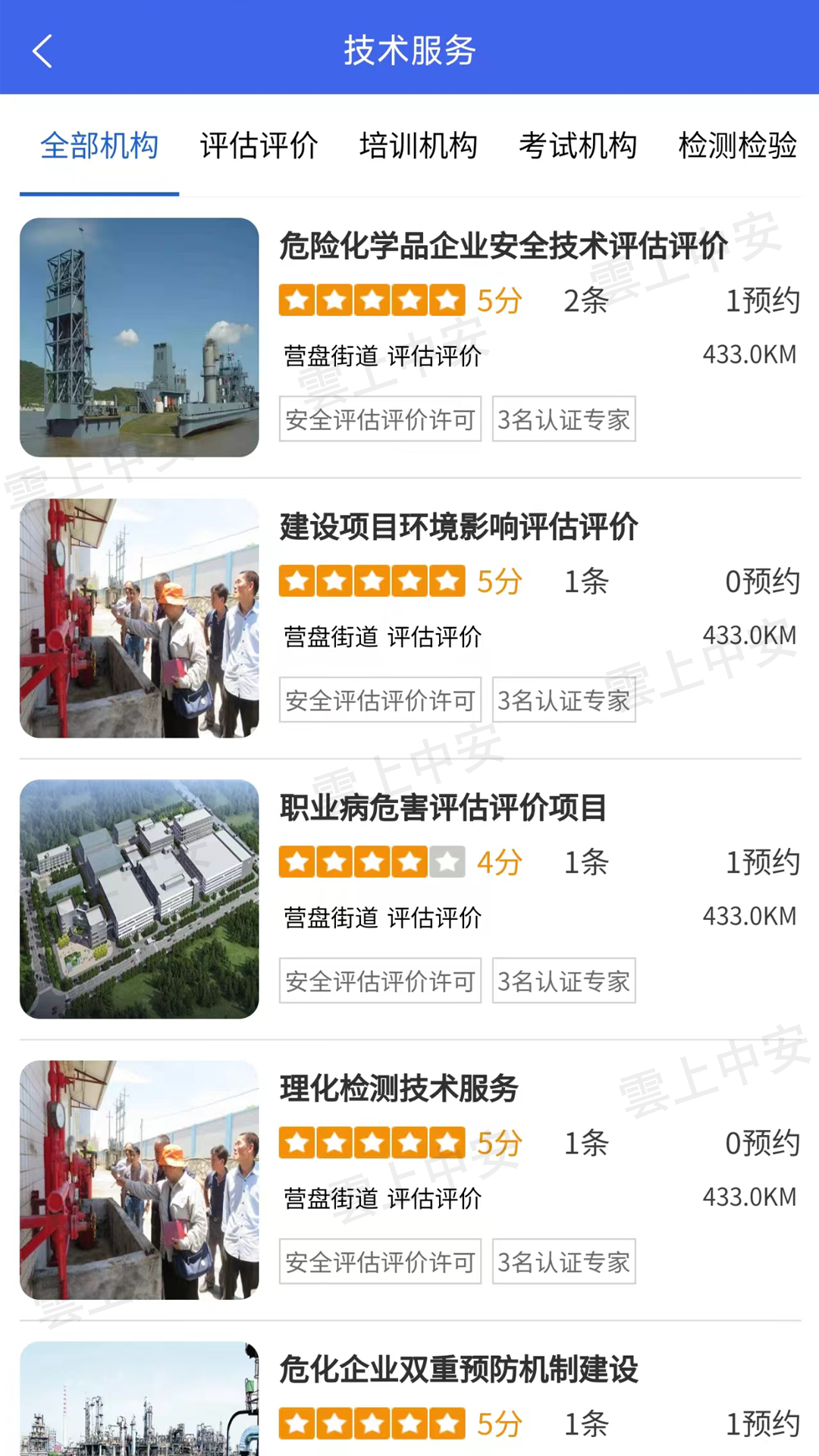View 职业病危害评估评价项目 details
This screenshot has width=819, height=1456.
pyautogui.click(x=444, y=808)
